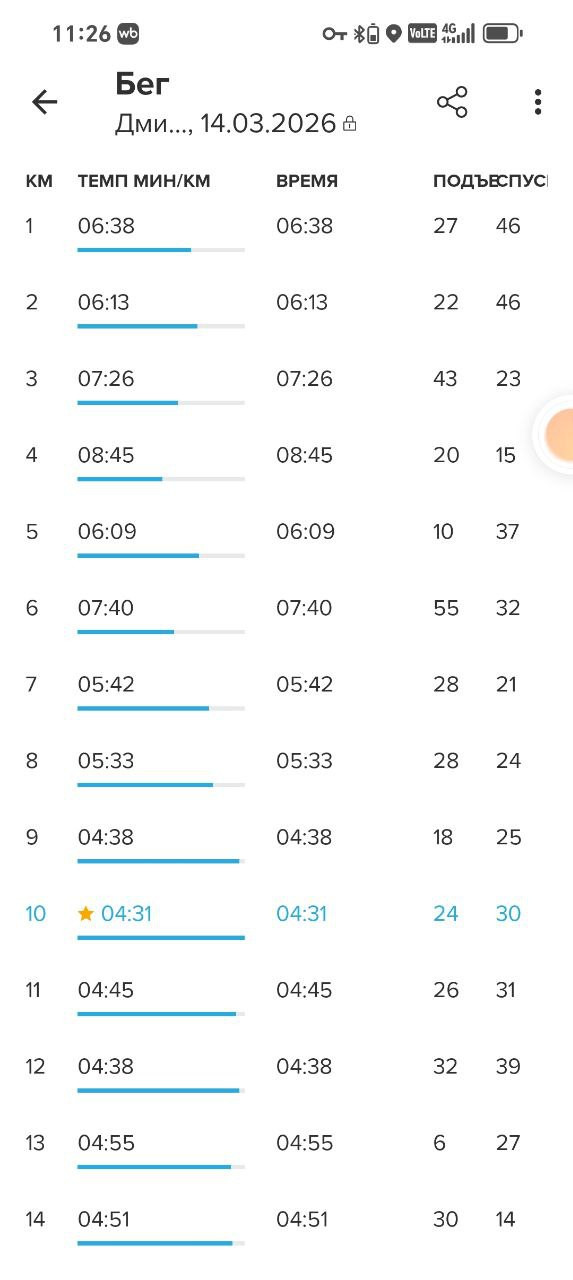This screenshot has height=1280, width=573.
Task: Open the three-dot overflow menu
Action: (538, 102)
